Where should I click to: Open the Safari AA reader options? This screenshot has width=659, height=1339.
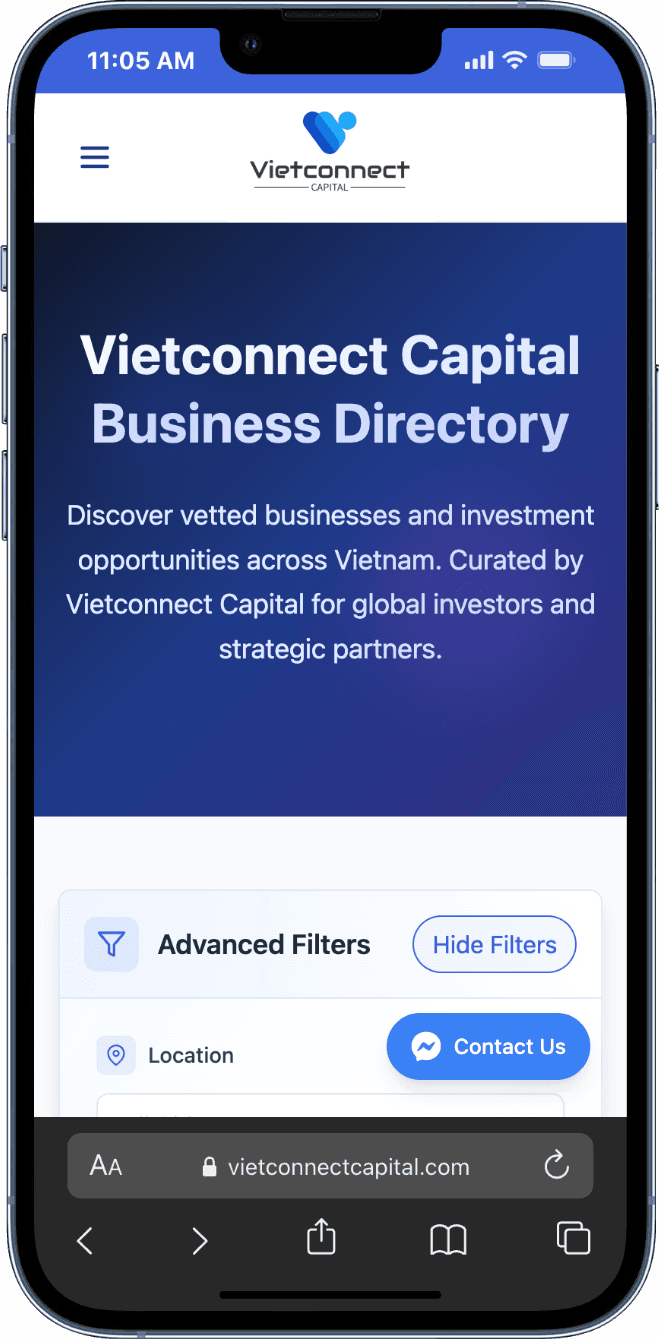106,1166
